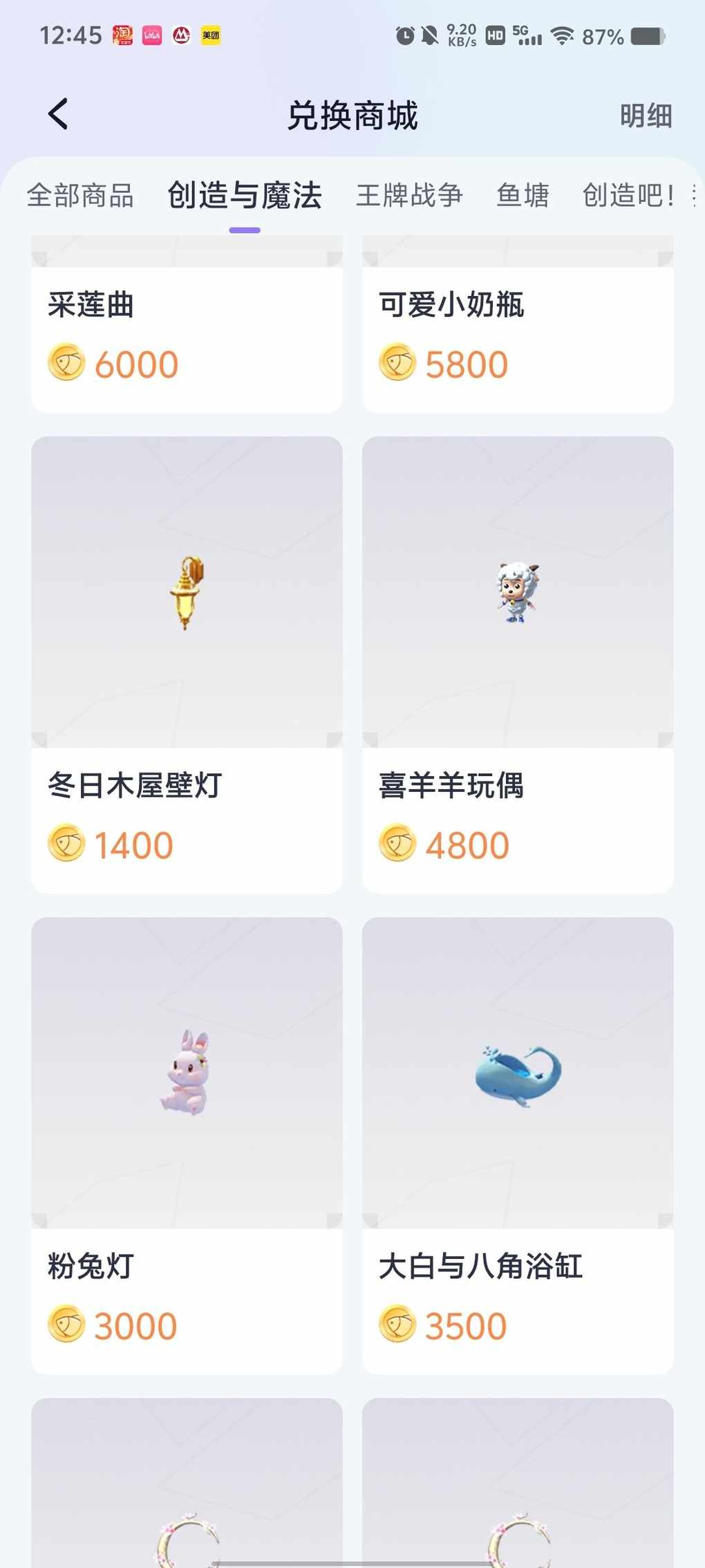The image size is (705, 1568).
Task: Switch to 王牌战争 tab
Action: [x=409, y=196]
